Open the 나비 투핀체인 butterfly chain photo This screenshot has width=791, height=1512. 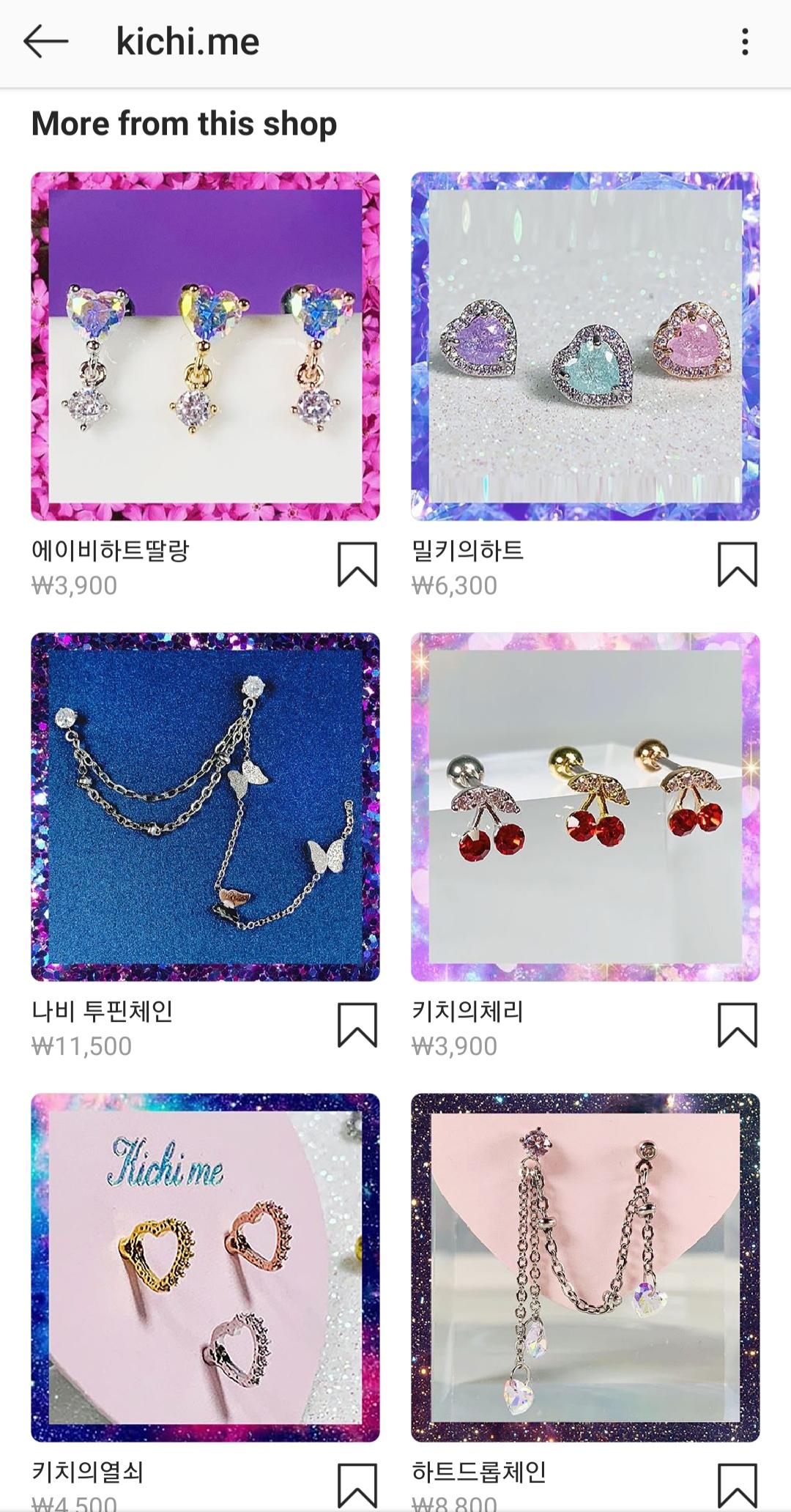click(206, 806)
